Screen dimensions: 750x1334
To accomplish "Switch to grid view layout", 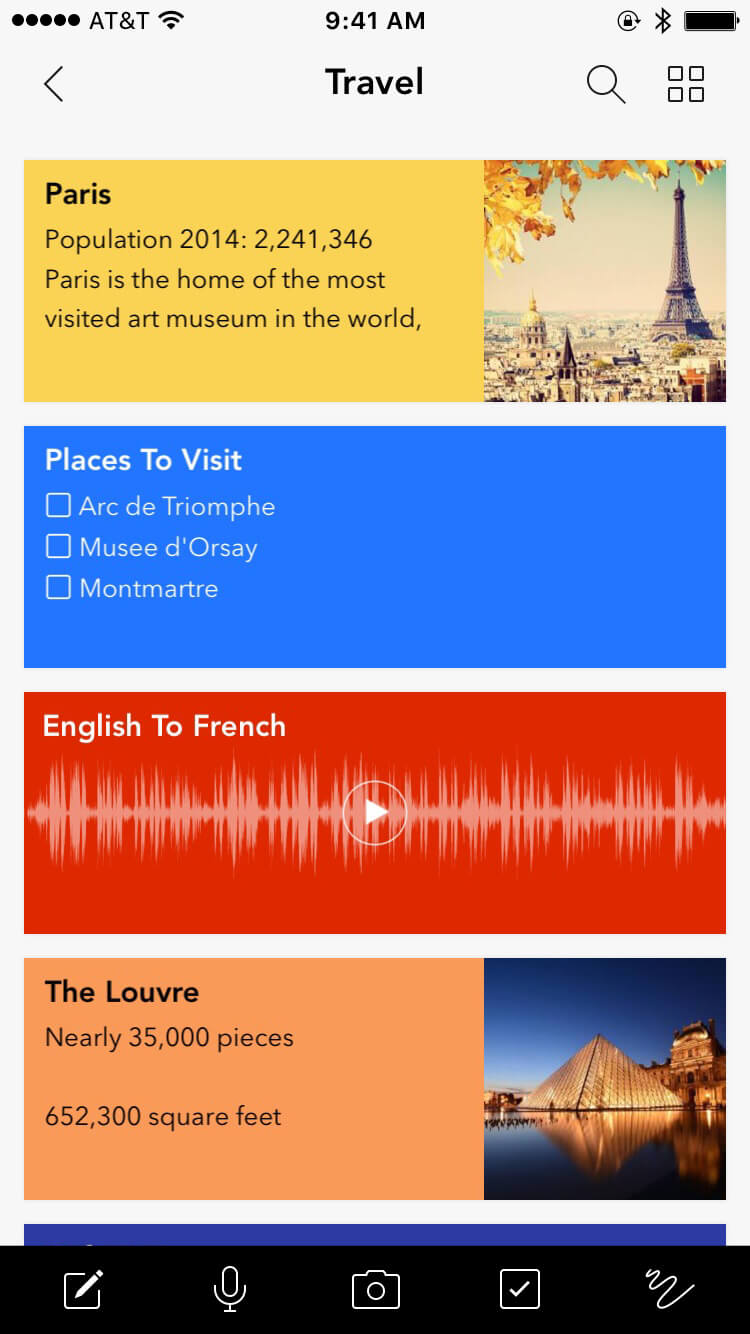I will pos(686,84).
